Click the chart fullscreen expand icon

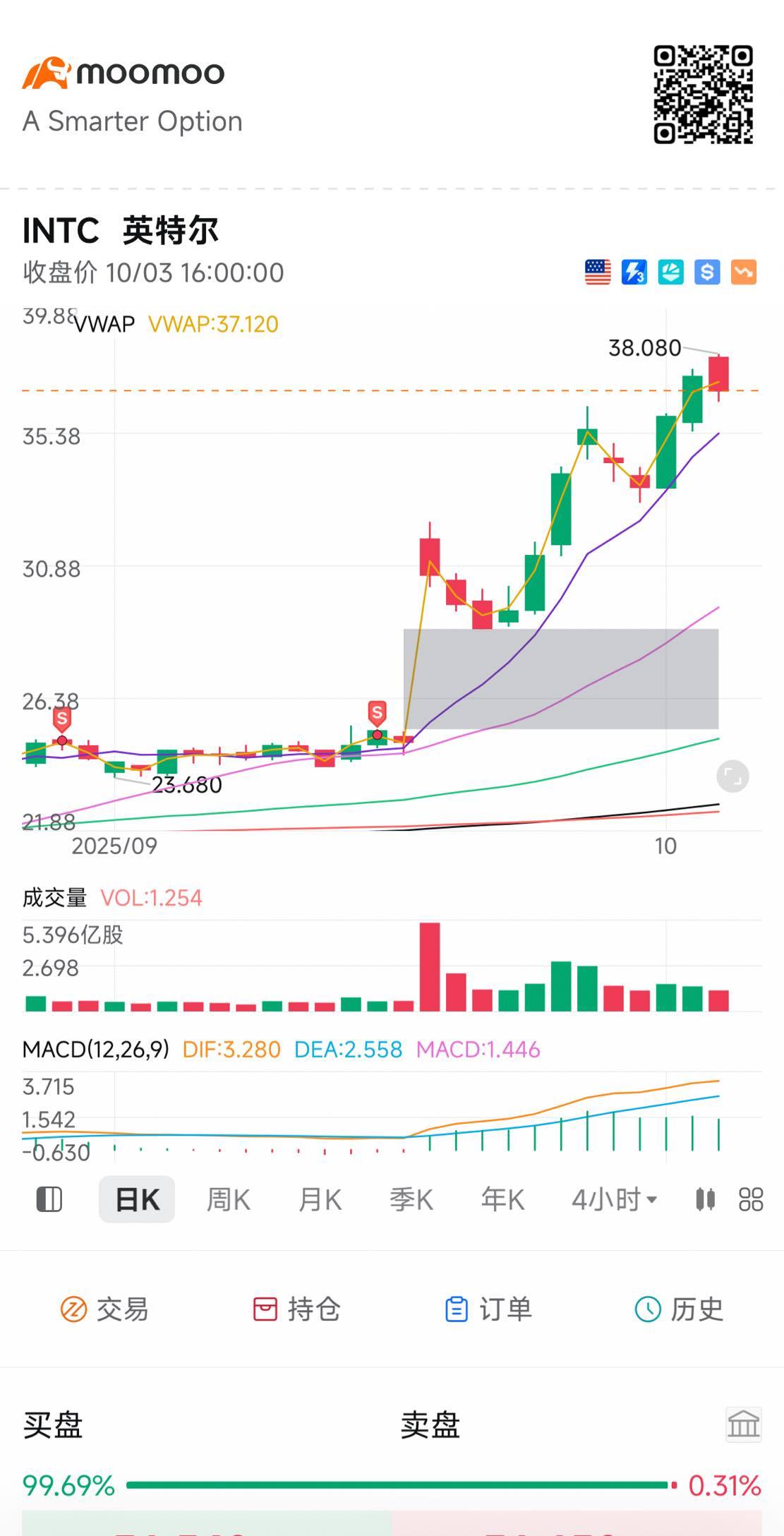tap(731, 774)
